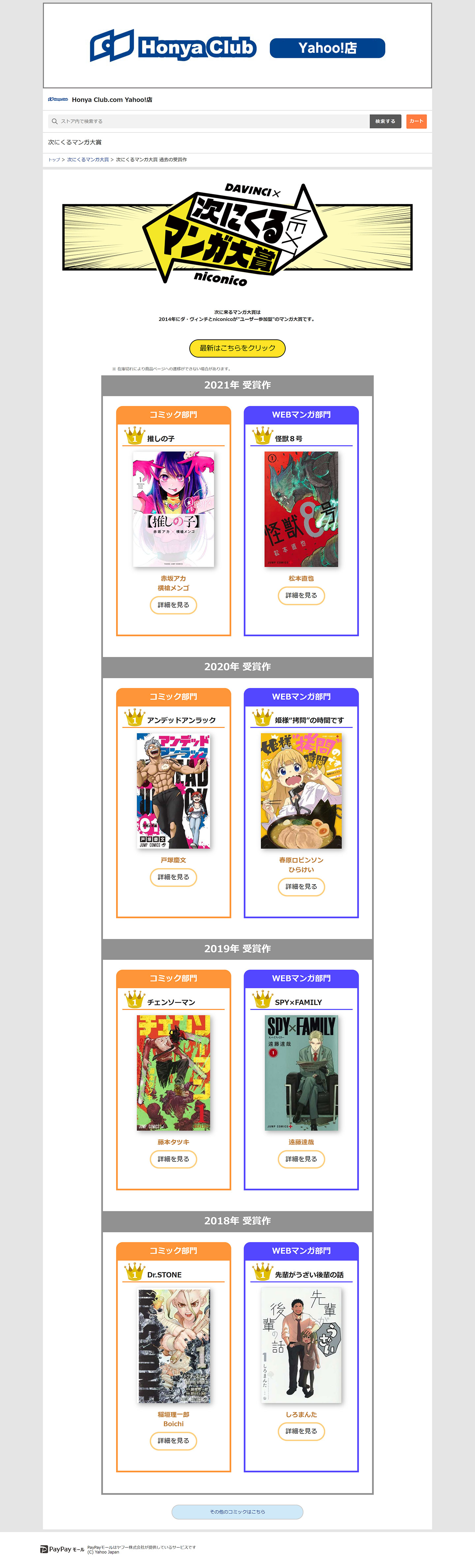View details for Dr.STONE
This screenshot has width=475, height=1568.
(x=174, y=1441)
